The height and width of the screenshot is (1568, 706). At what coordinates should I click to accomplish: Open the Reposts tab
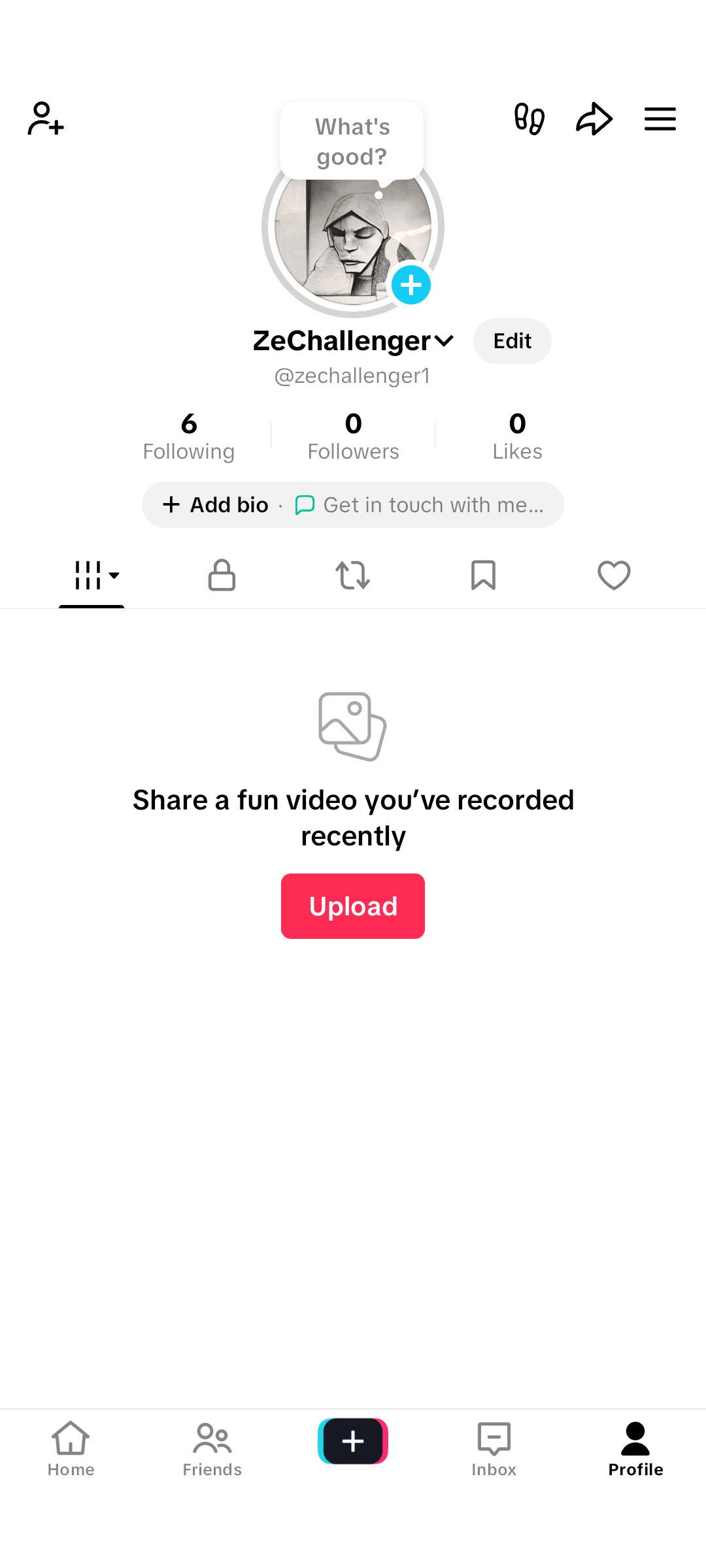(352, 576)
